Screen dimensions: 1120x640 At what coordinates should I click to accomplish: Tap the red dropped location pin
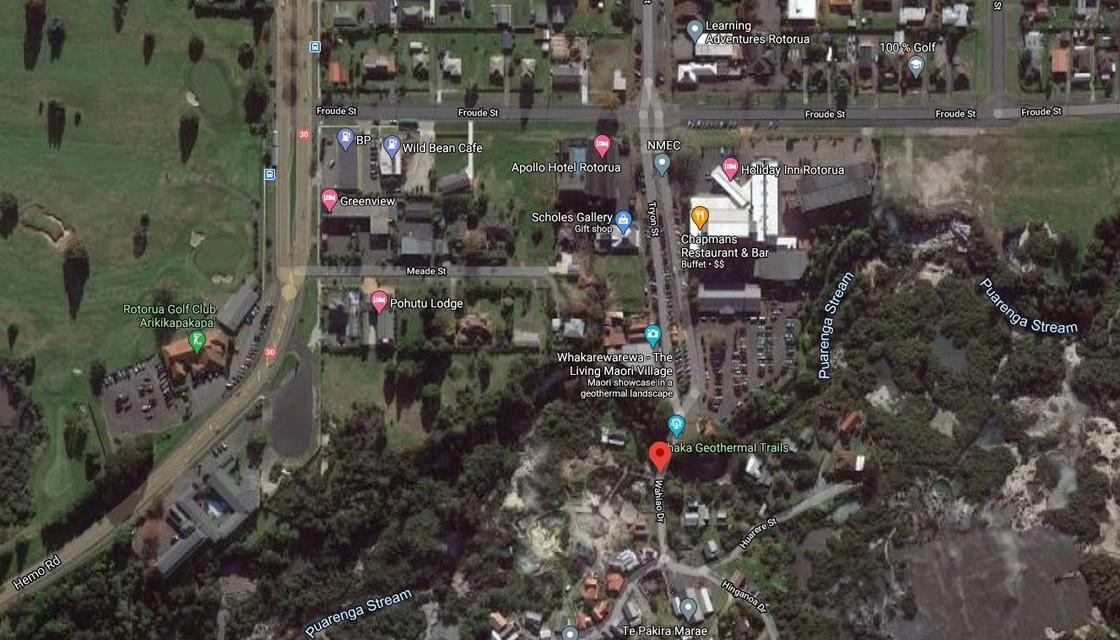(x=659, y=456)
